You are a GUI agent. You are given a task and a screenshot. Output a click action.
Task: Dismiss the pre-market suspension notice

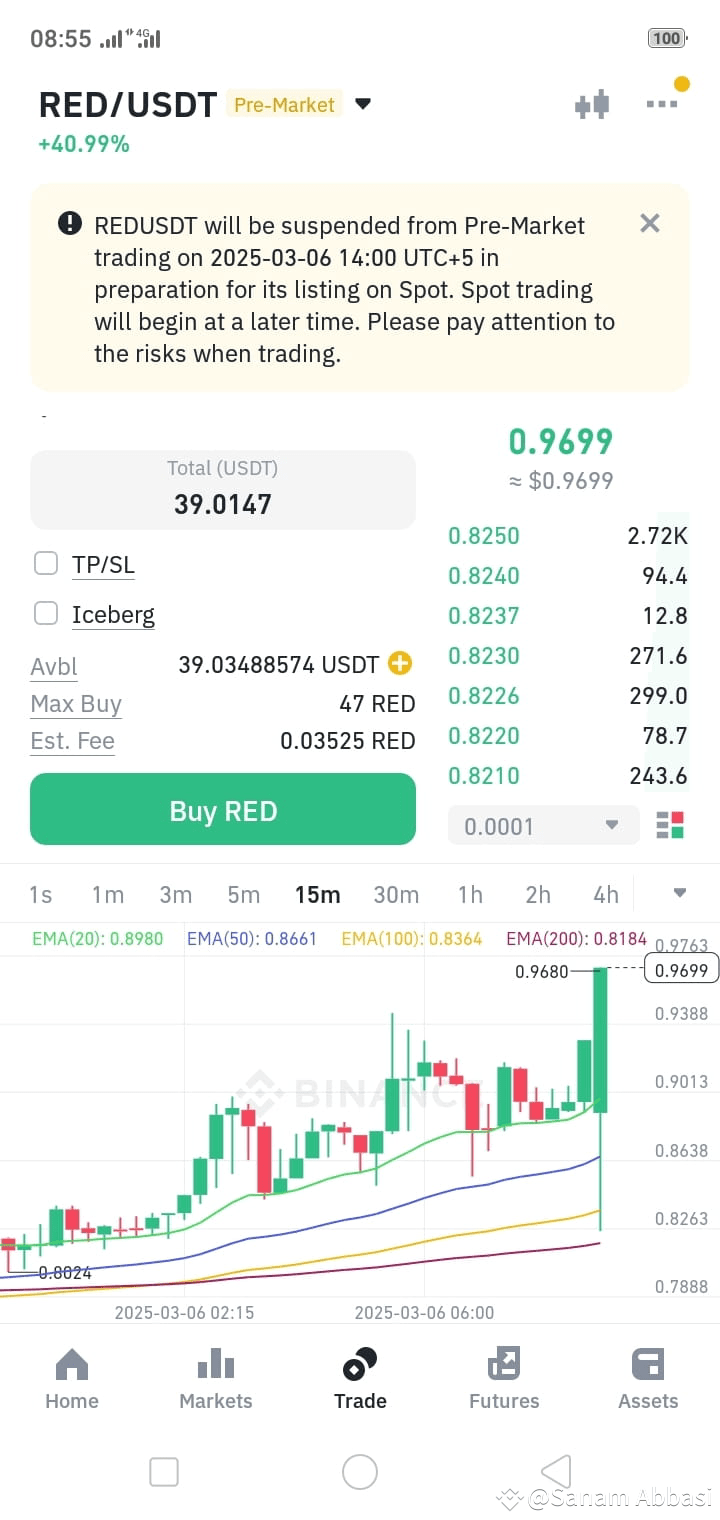pos(650,223)
